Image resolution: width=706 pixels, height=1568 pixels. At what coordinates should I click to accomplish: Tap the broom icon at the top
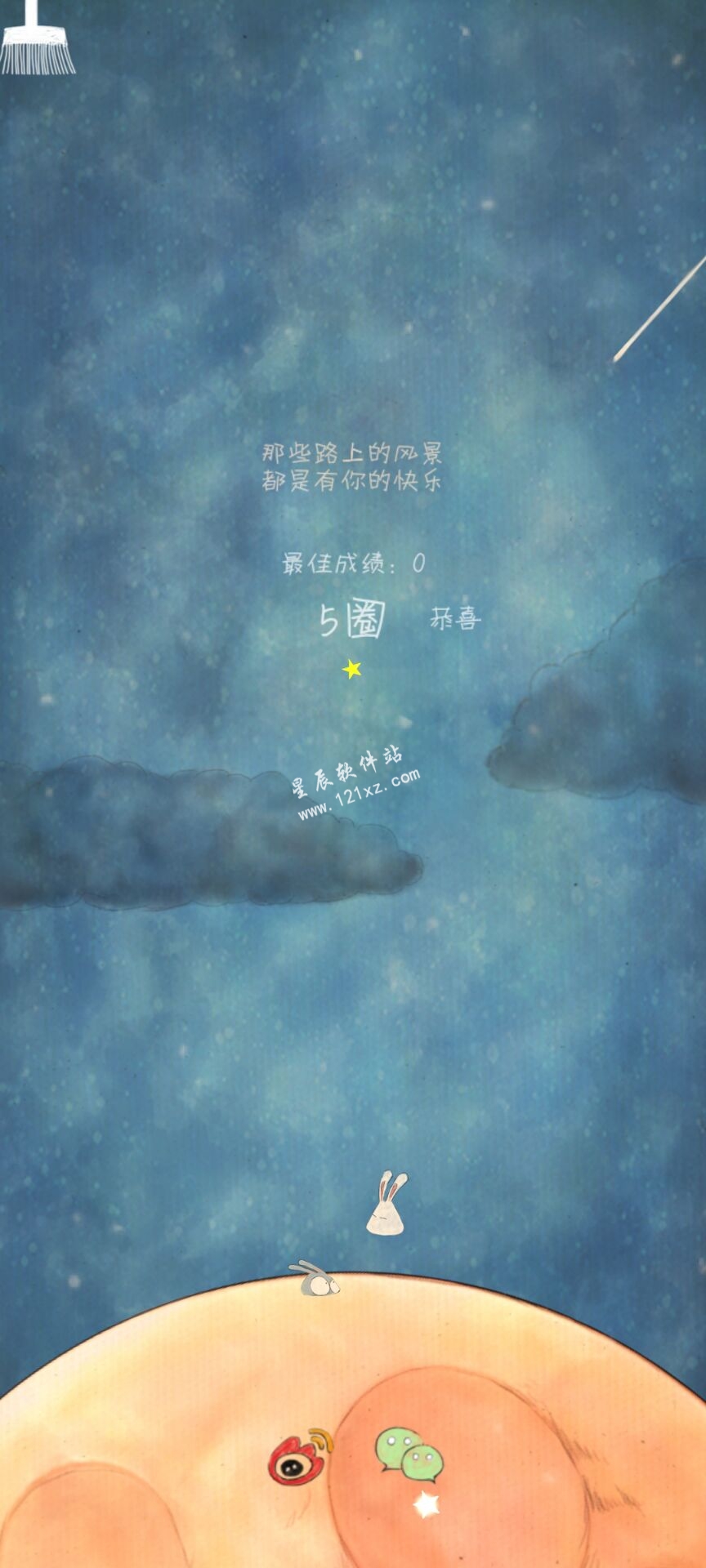click(38, 38)
